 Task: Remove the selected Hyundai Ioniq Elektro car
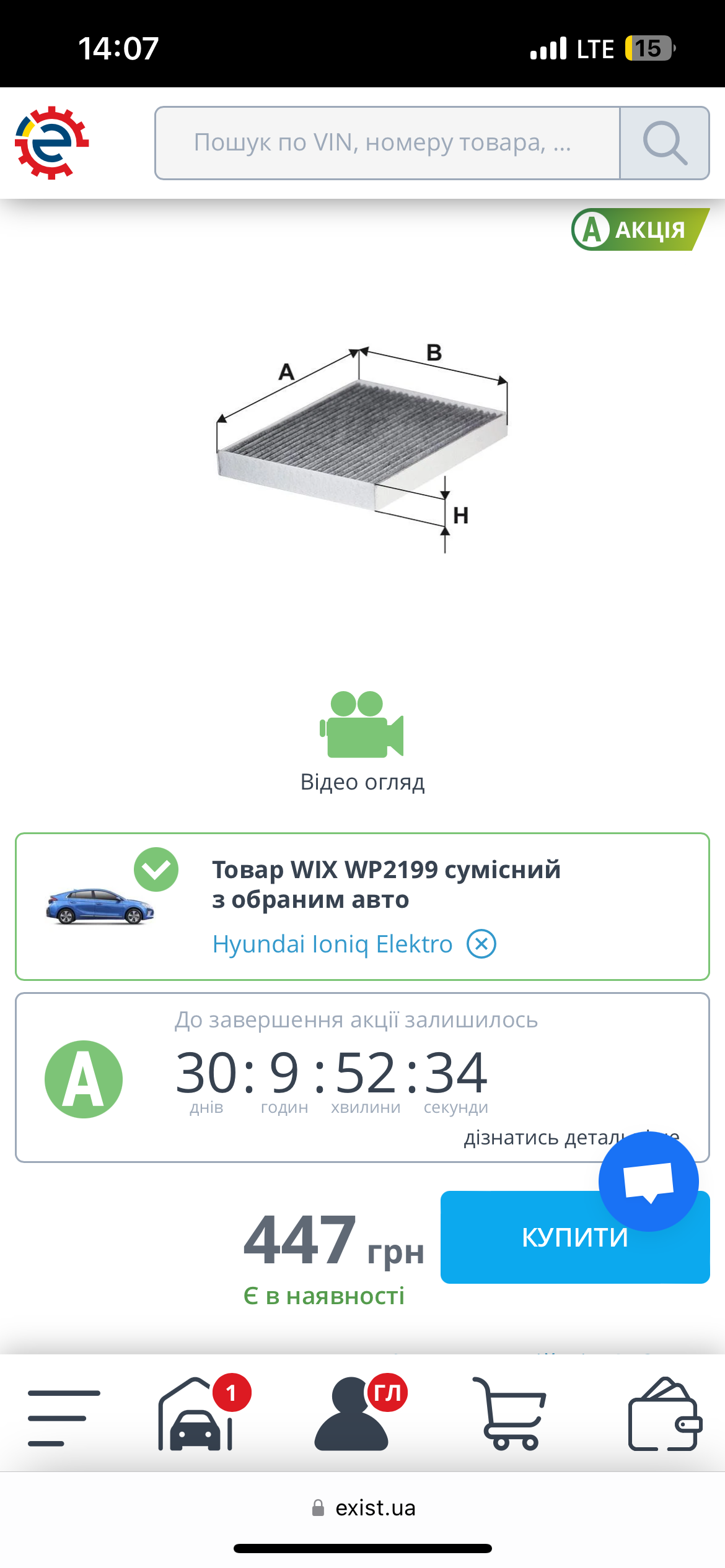[481, 944]
